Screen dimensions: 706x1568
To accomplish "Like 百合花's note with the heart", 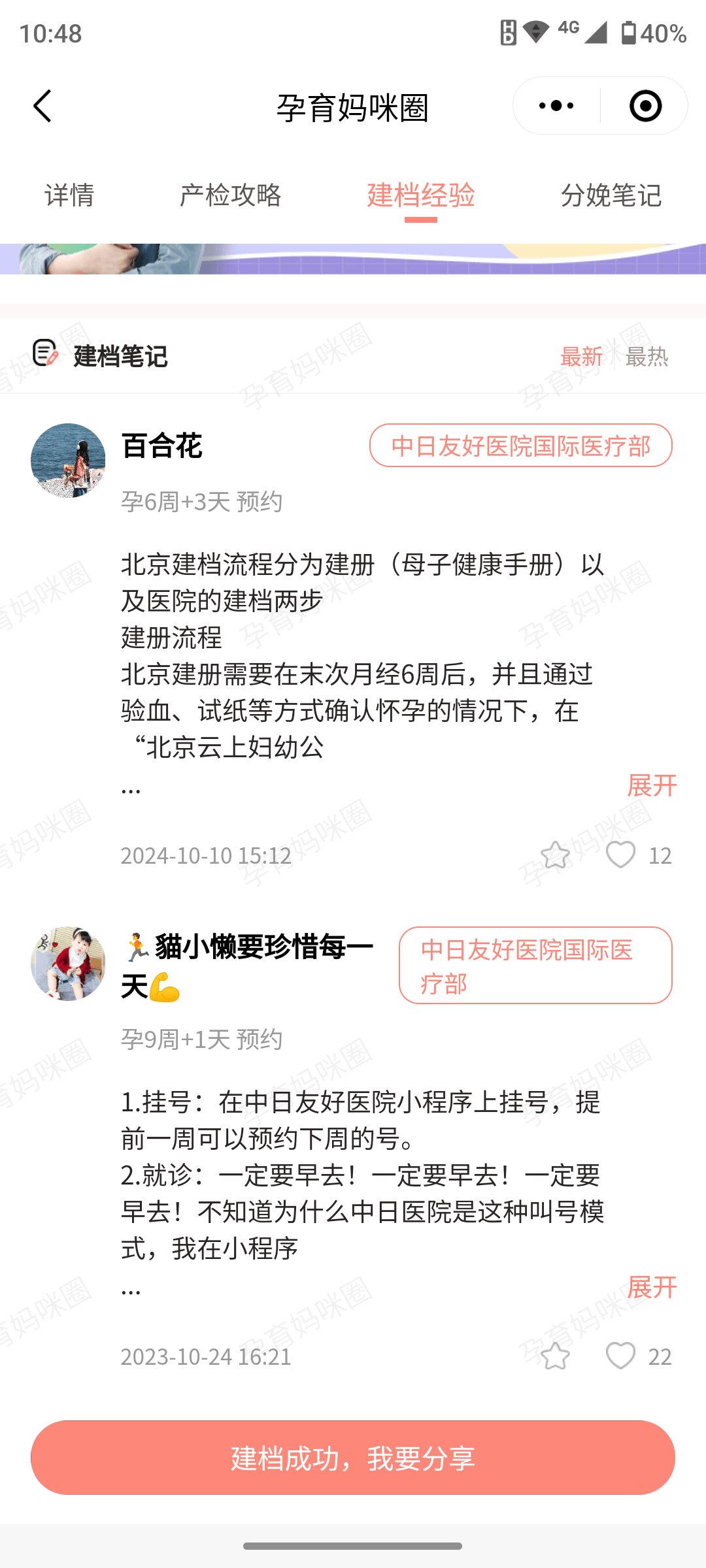I will pos(620,855).
